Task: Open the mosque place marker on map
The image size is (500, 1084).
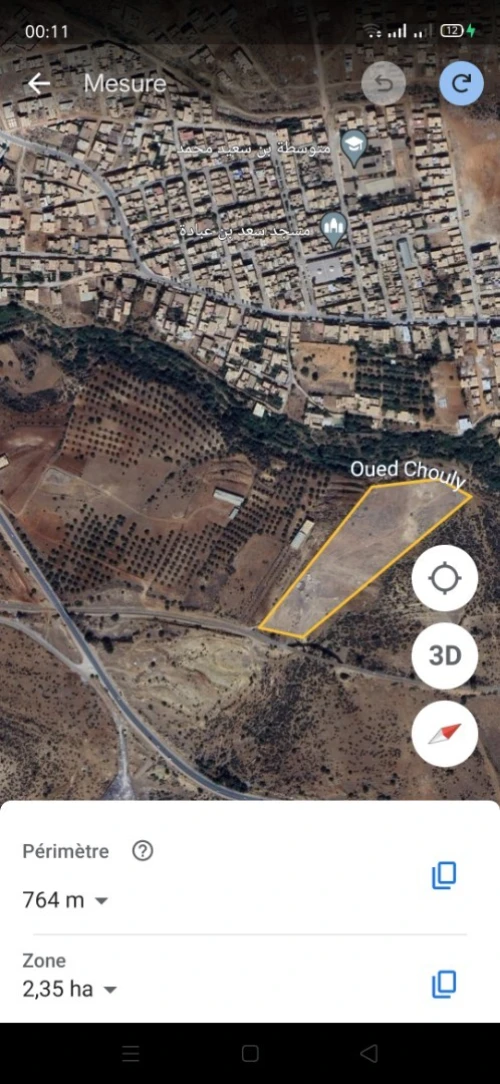Action: pos(335,229)
